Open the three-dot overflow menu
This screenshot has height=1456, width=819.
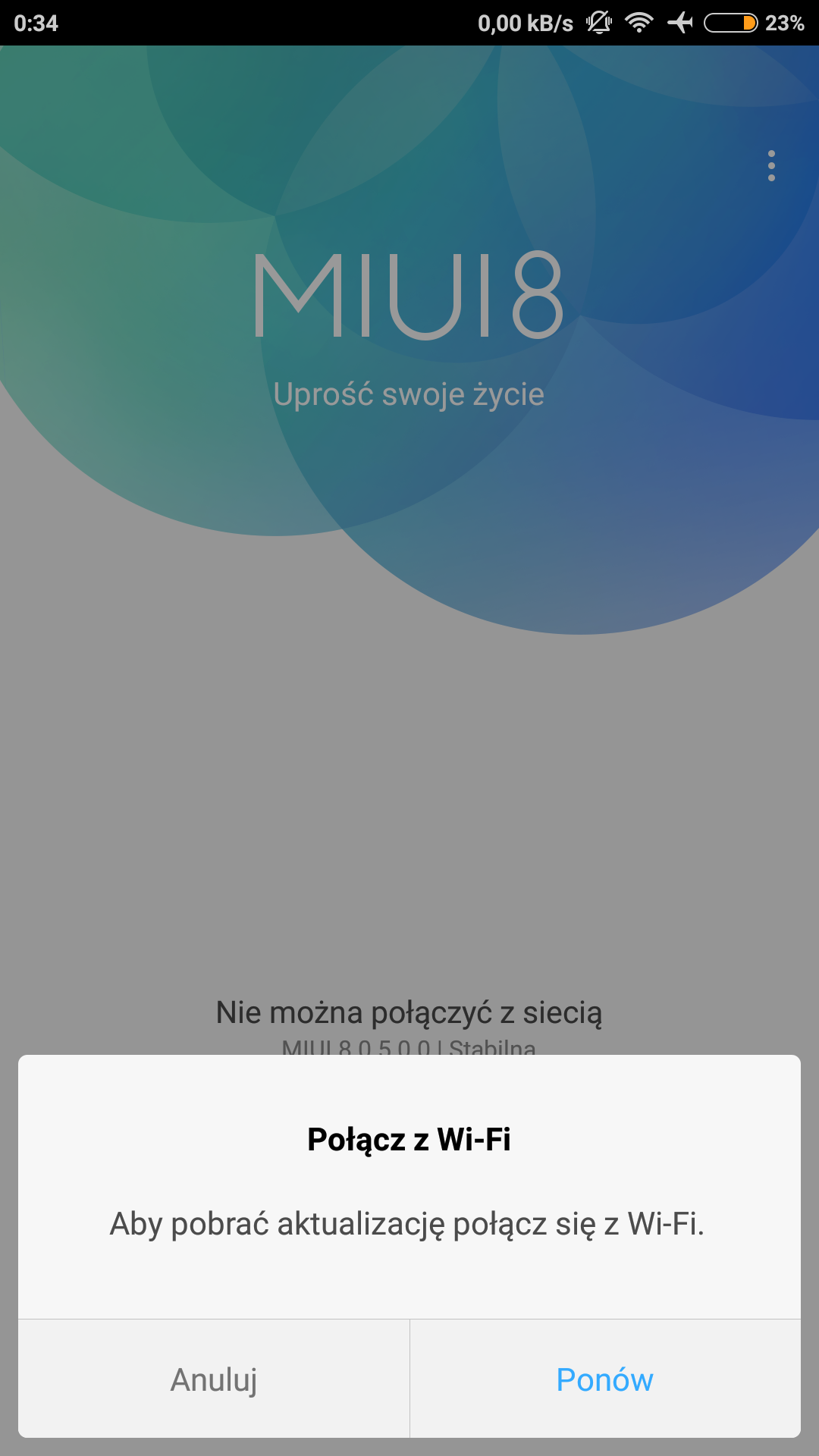pos(771,166)
